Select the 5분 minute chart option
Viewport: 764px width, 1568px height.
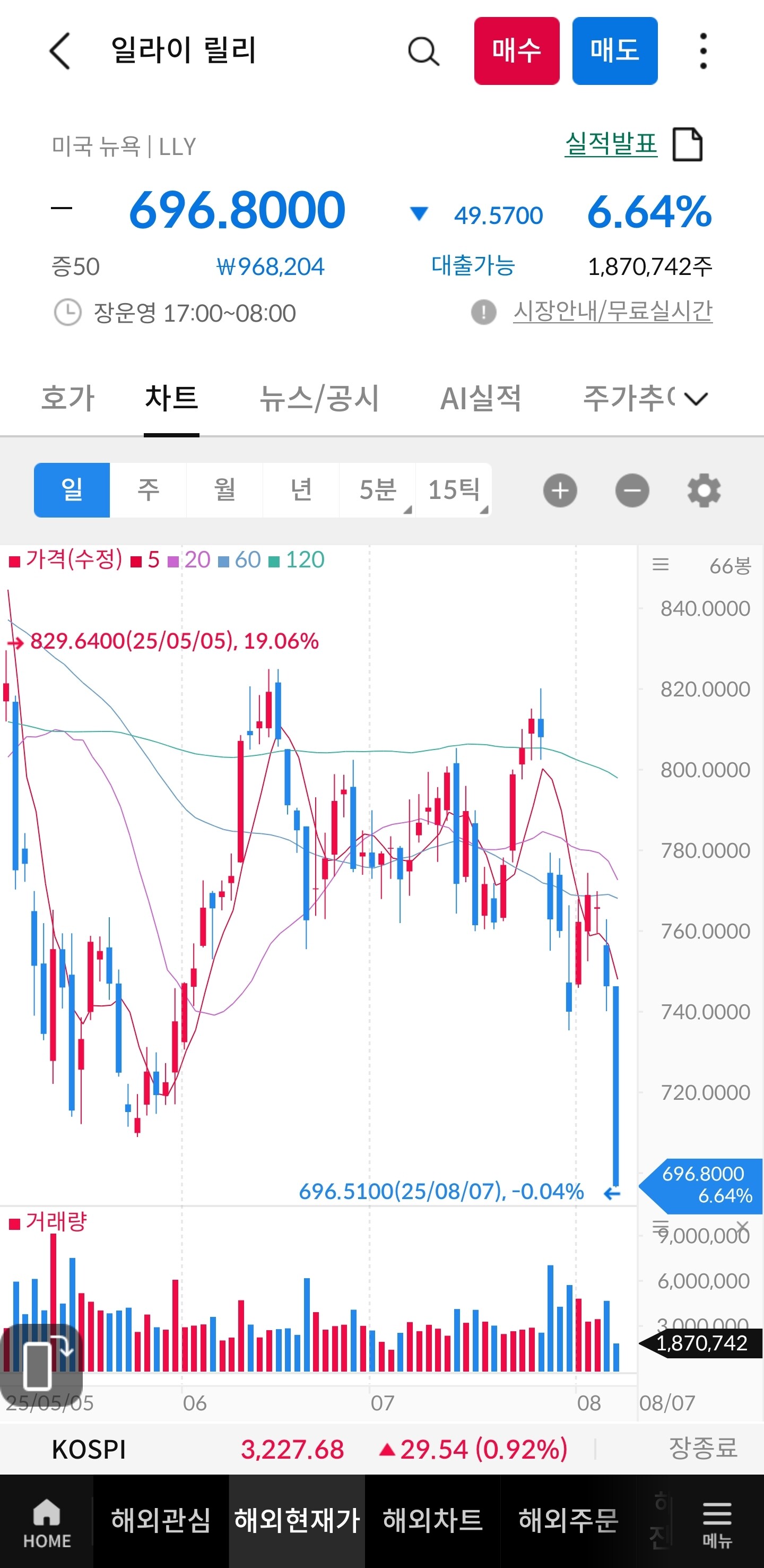pos(377,489)
